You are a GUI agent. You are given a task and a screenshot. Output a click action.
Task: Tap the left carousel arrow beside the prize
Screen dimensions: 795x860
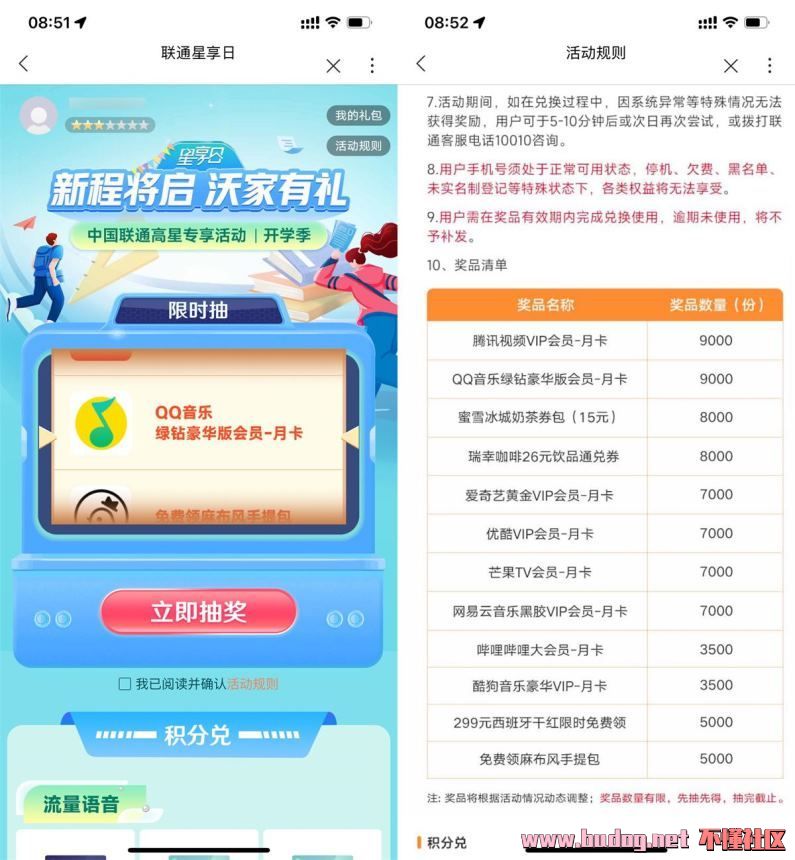pos(45,434)
